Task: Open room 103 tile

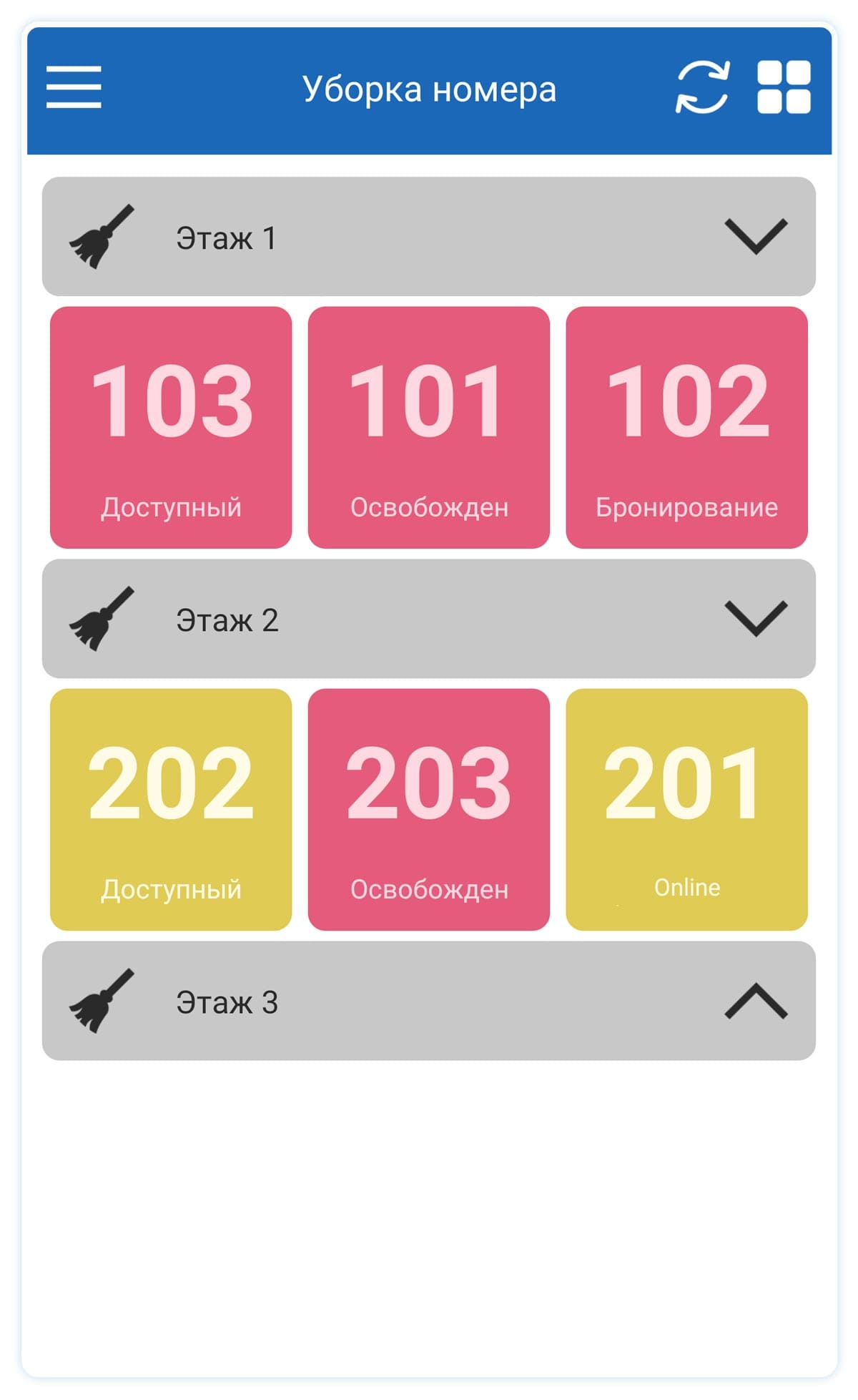Action: [171, 427]
